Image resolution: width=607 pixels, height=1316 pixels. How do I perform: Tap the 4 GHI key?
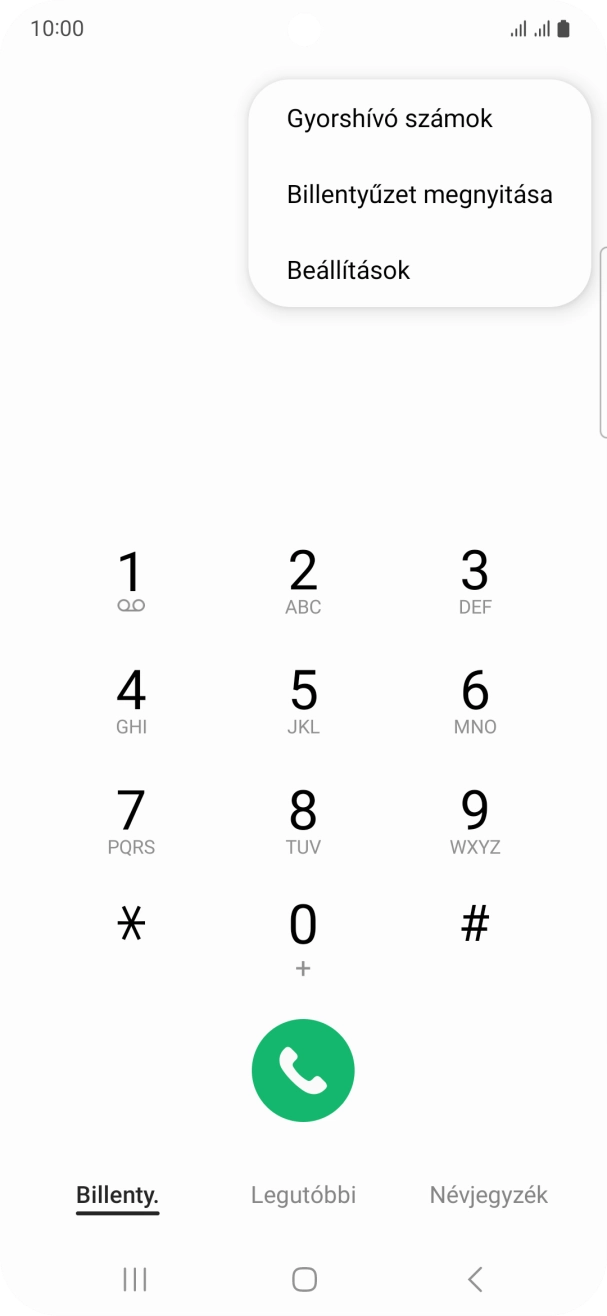click(131, 700)
